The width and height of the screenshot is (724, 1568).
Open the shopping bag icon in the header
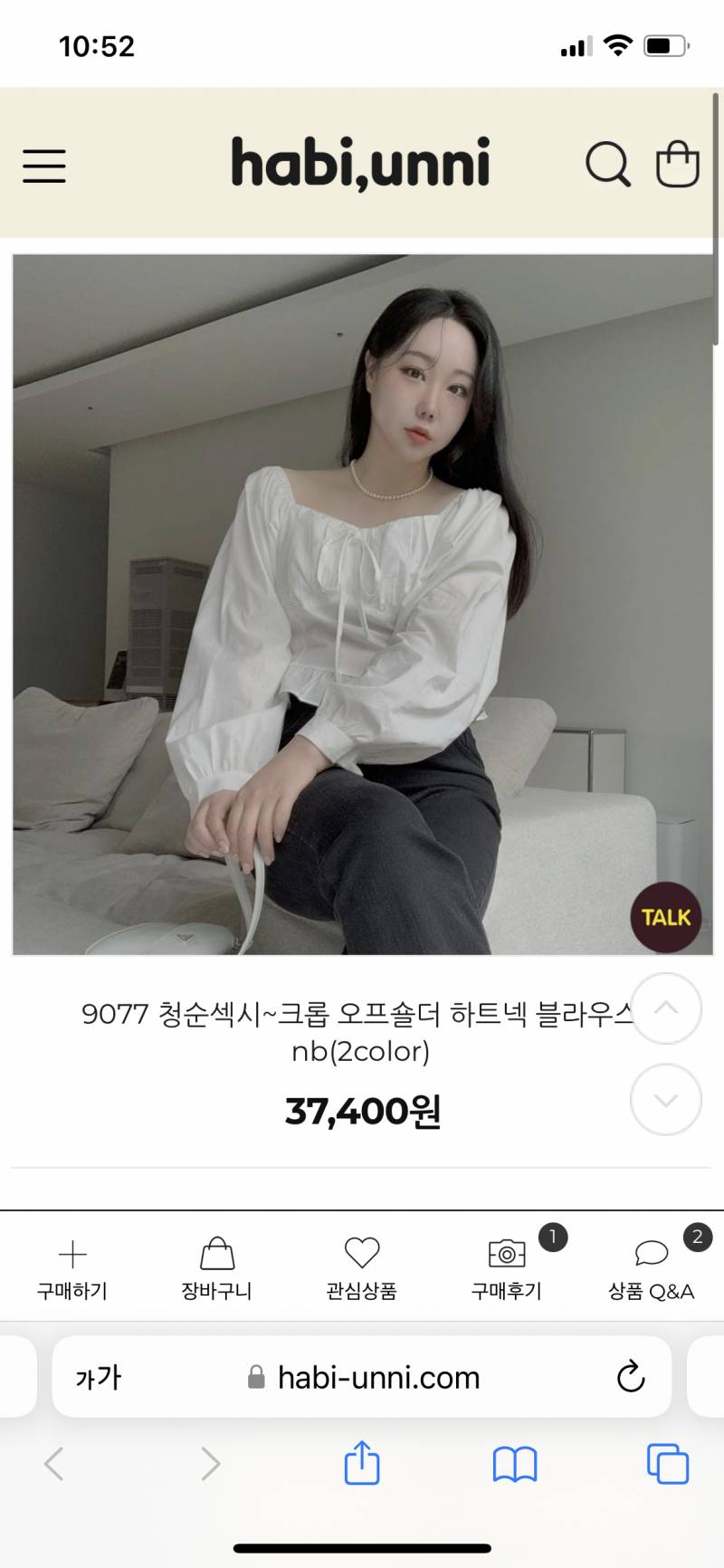click(x=678, y=165)
